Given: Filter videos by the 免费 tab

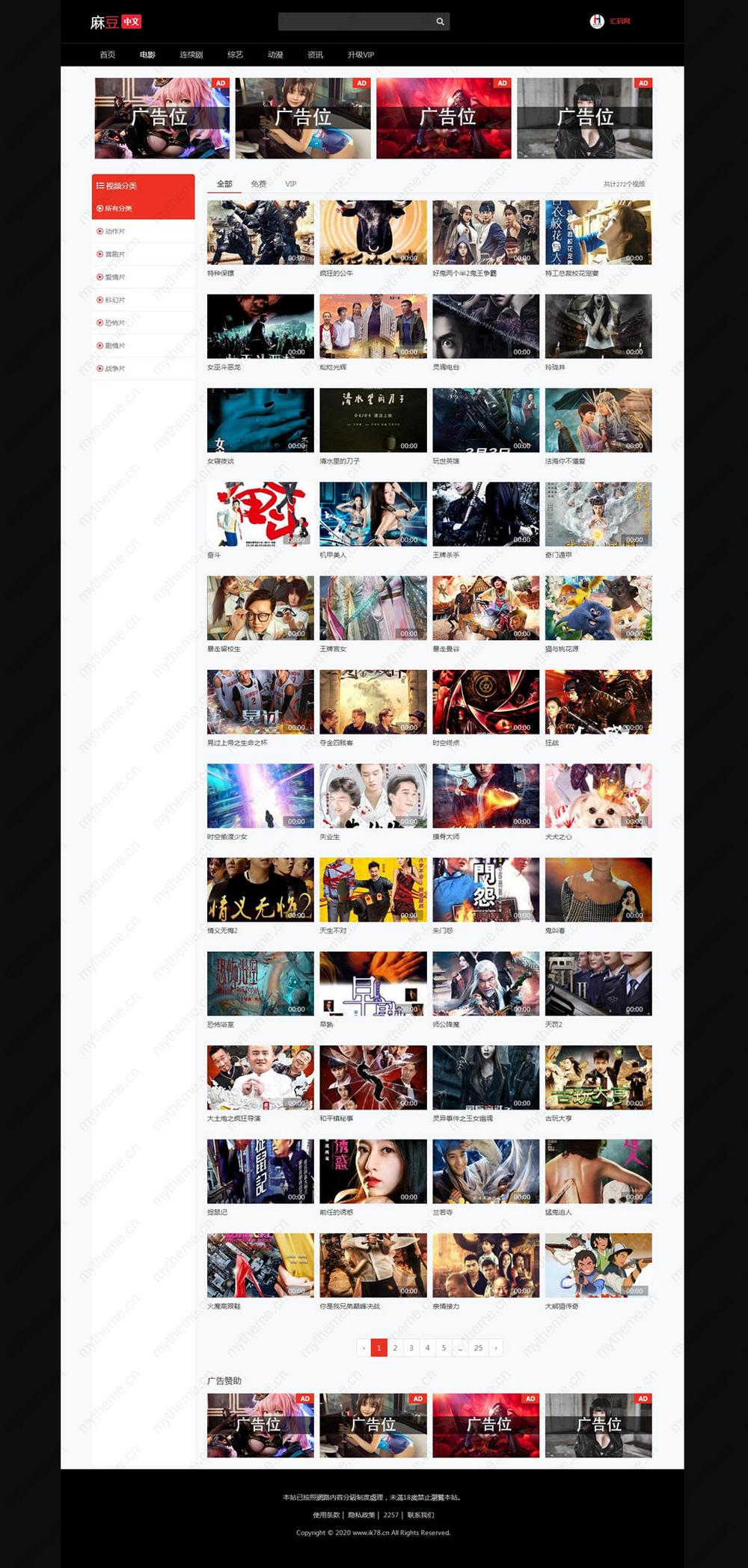Looking at the screenshot, I should point(259,184).
